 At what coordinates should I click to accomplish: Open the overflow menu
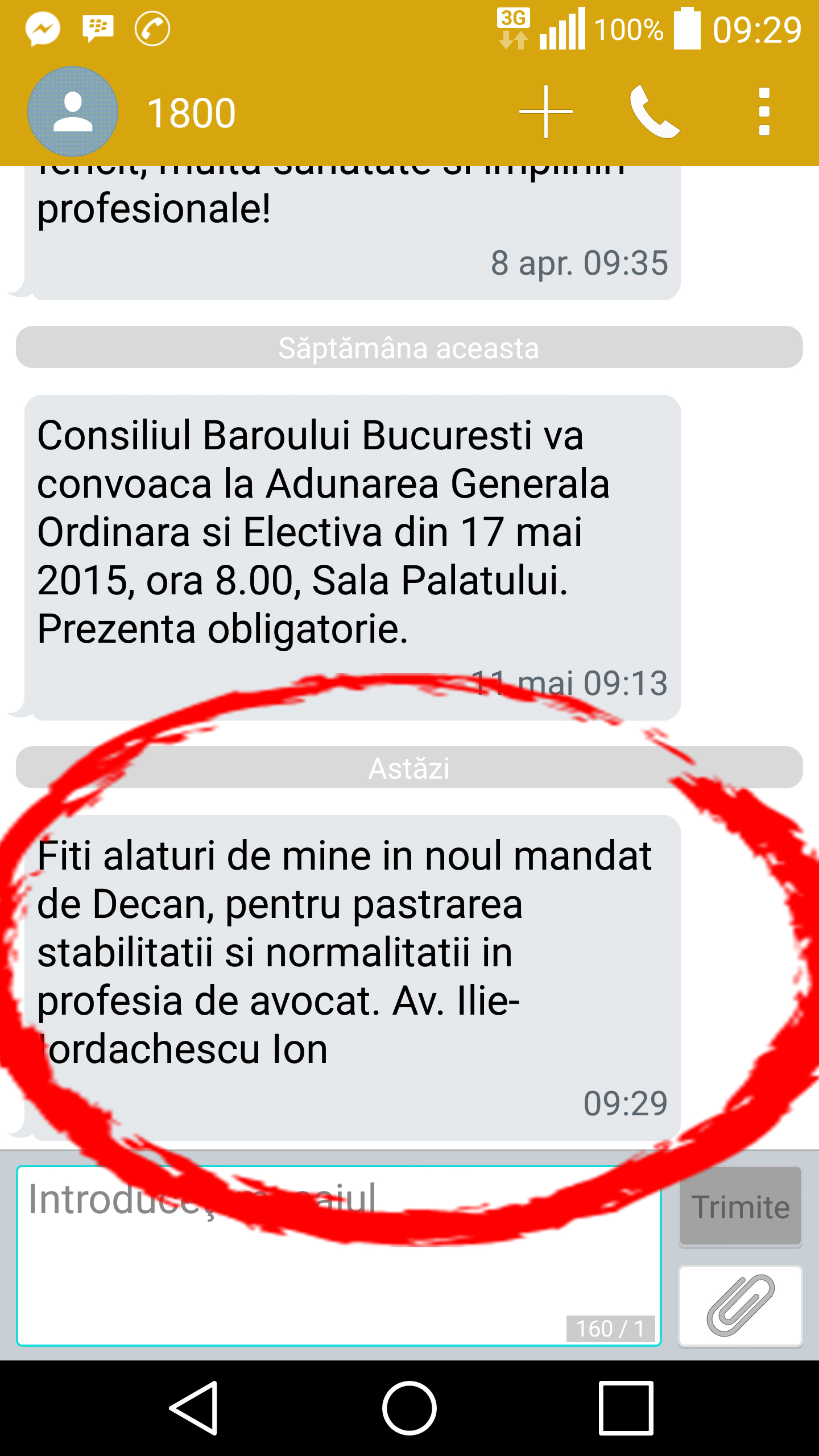pos(764,111)
